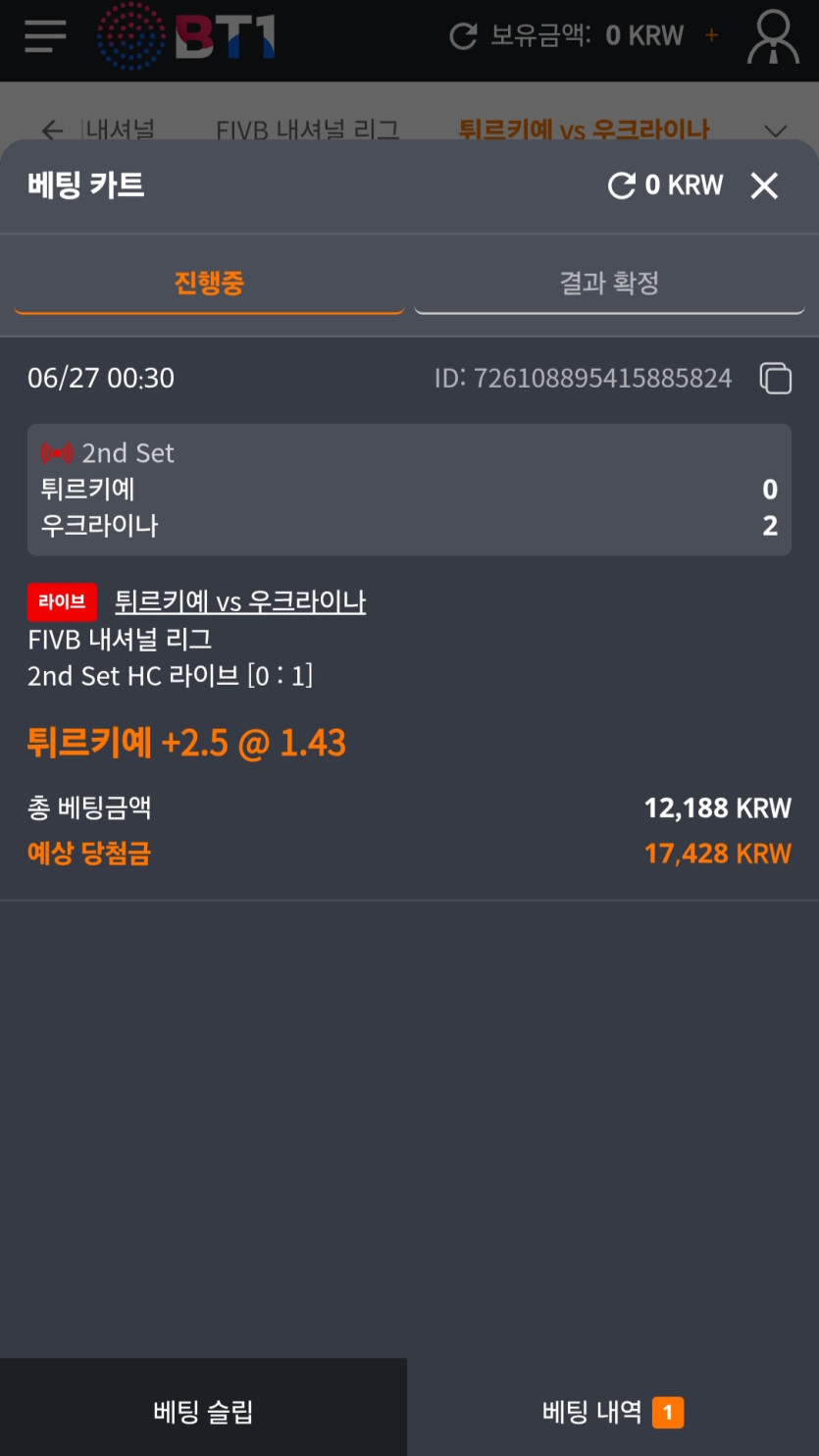Close the 베팅 카트 panel

point(764,185)
